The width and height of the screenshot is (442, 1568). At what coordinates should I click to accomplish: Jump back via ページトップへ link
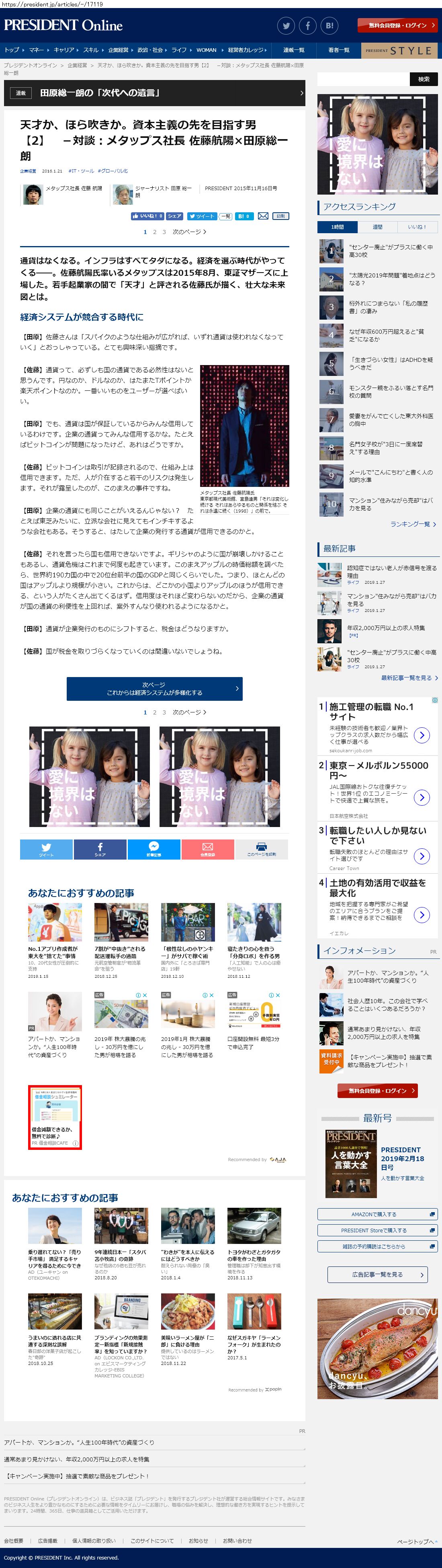[417, 1541]
